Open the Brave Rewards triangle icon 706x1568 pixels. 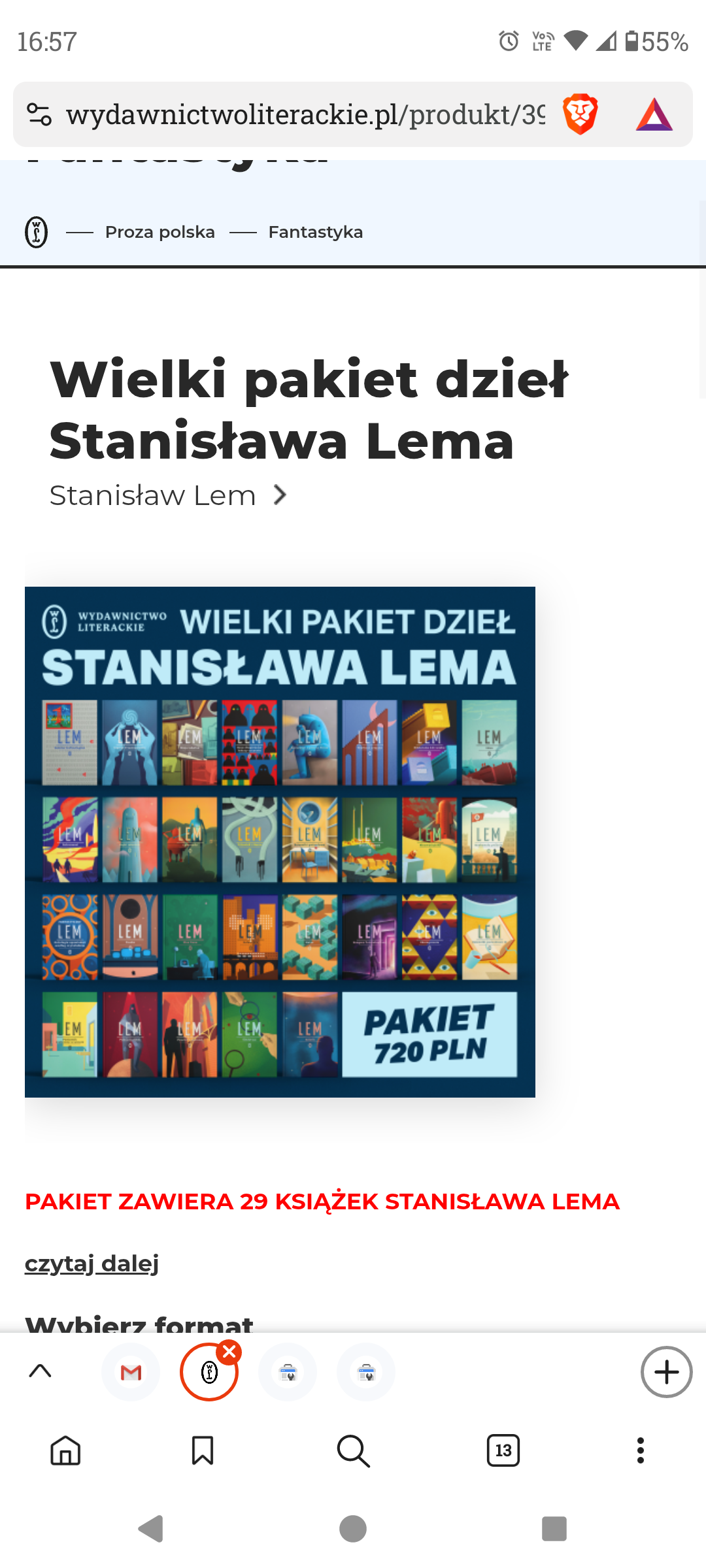tap(654, 115)
